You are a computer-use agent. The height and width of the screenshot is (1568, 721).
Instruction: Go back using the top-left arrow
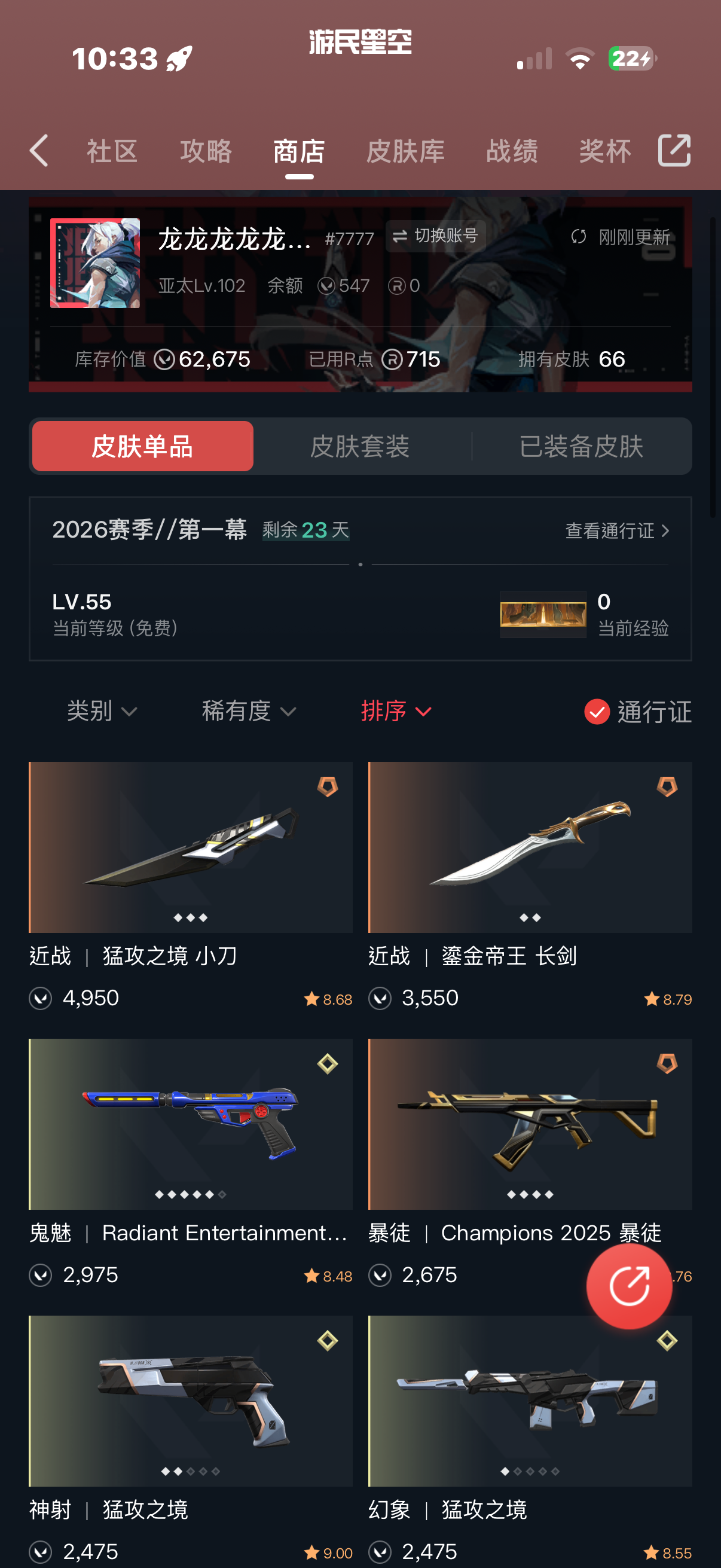pyautogui.click(x=39, y=151)
